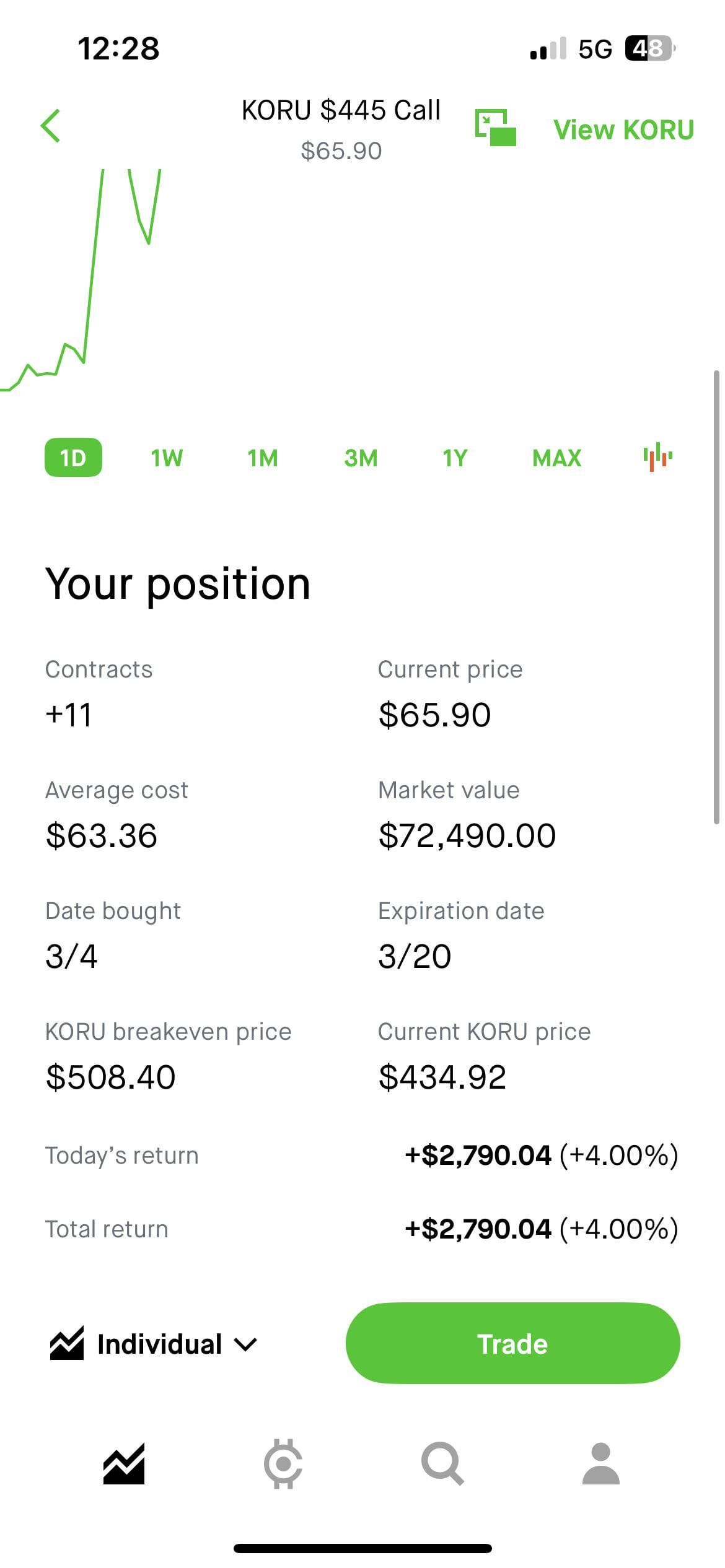The image size is (725, 1568).
Task: Expand the Individual account dropdown
Action: pos(154,1344)
